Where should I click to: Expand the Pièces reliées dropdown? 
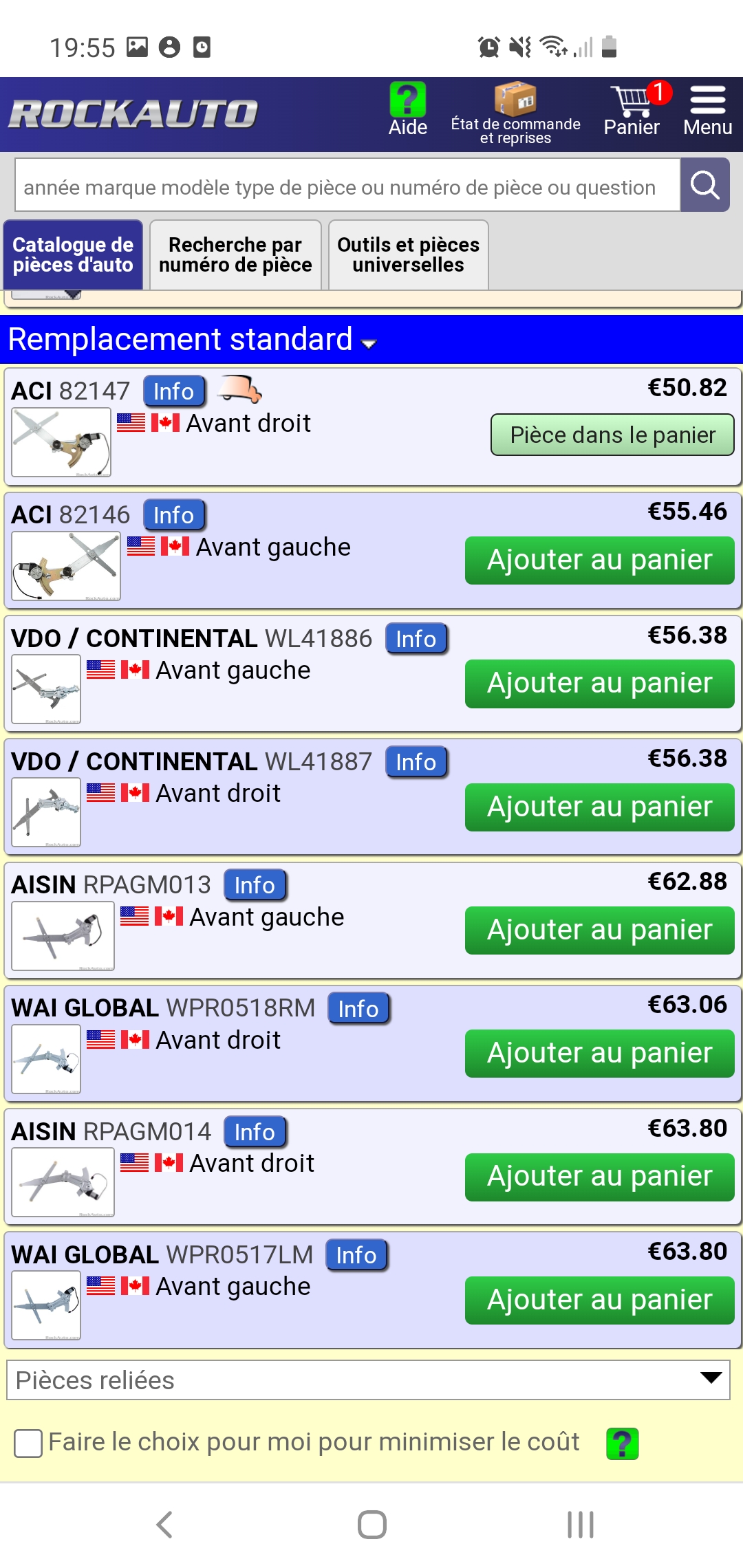coord(368,1380)
